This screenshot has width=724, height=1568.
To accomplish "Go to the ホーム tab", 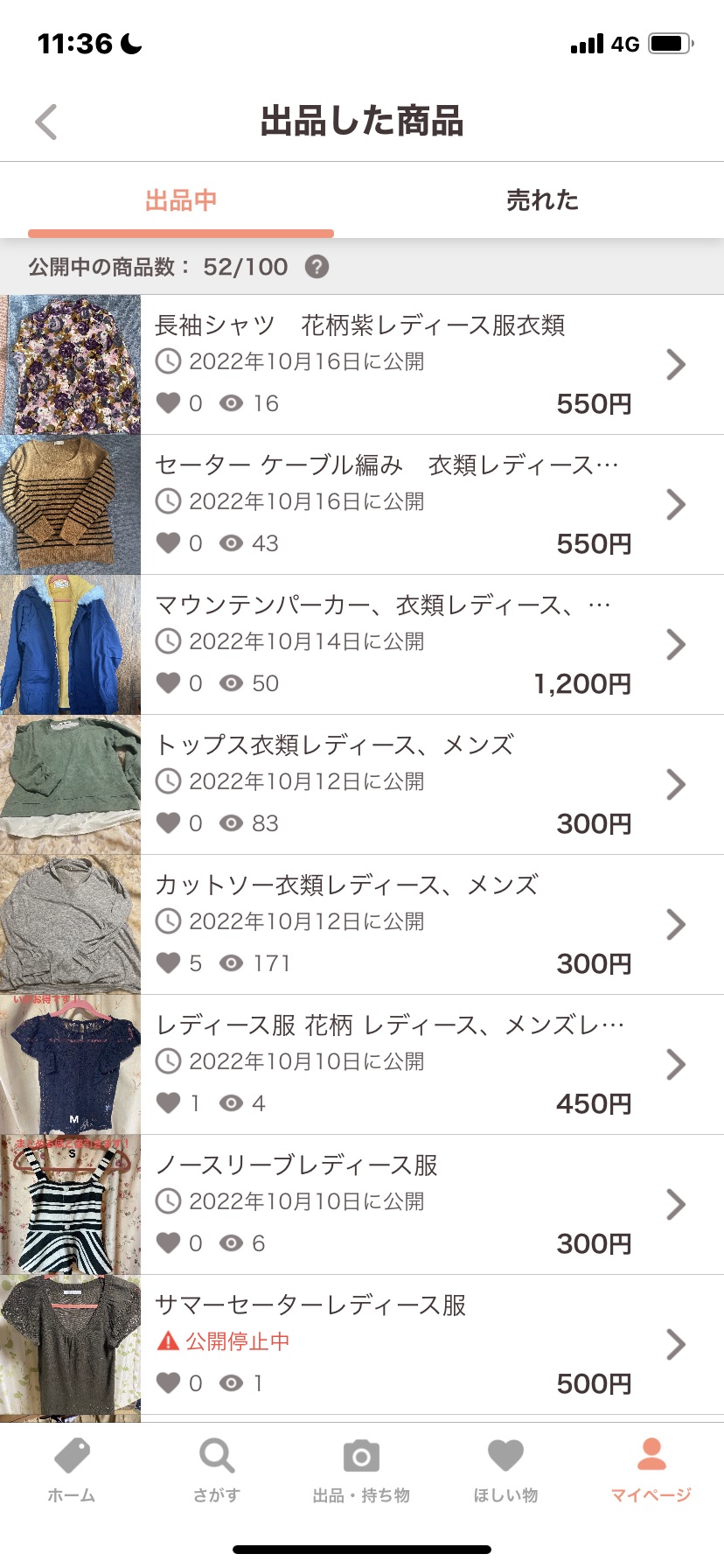I will 72,1471.
